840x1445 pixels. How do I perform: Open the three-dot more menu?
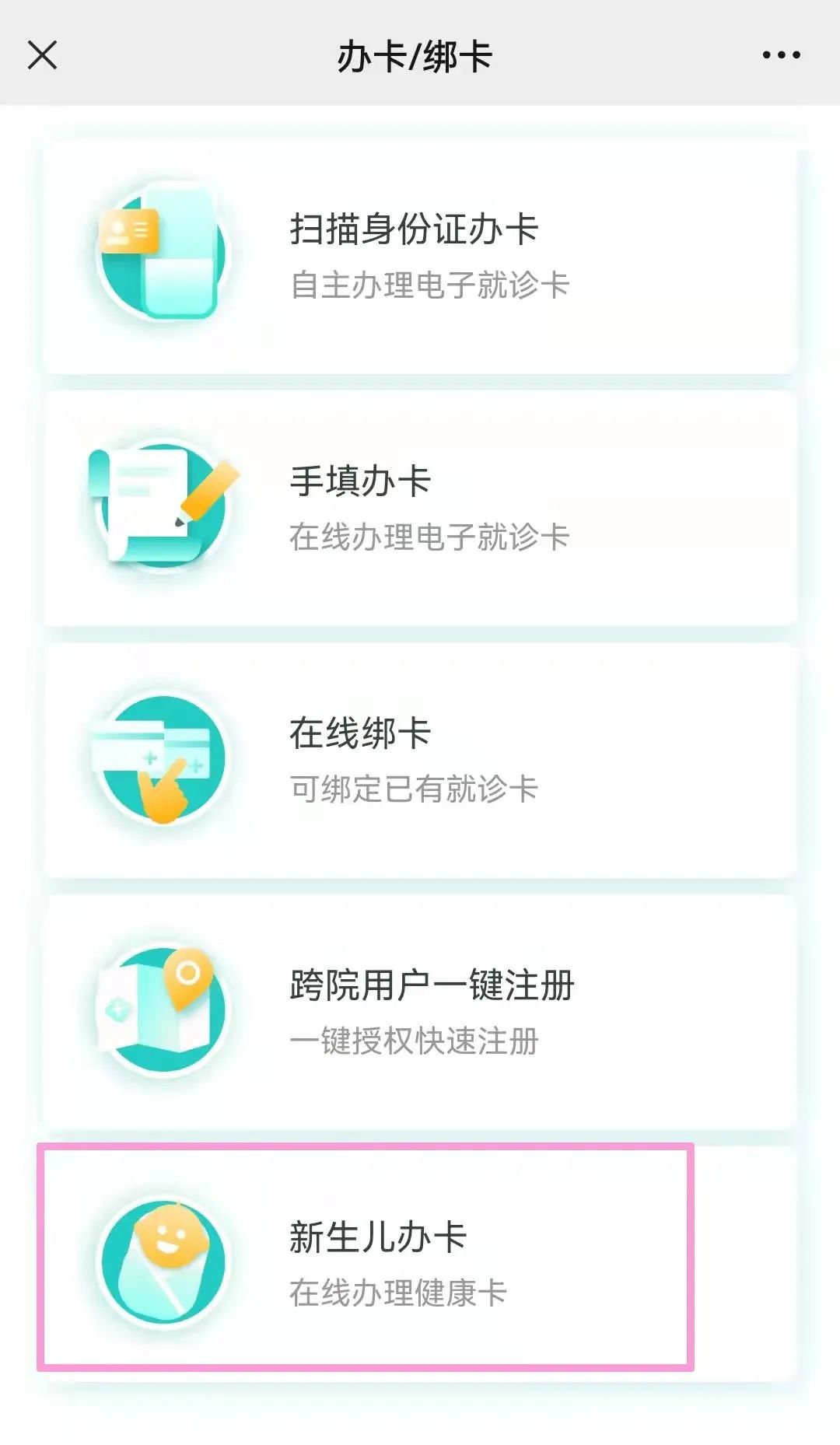pos(781,55)
